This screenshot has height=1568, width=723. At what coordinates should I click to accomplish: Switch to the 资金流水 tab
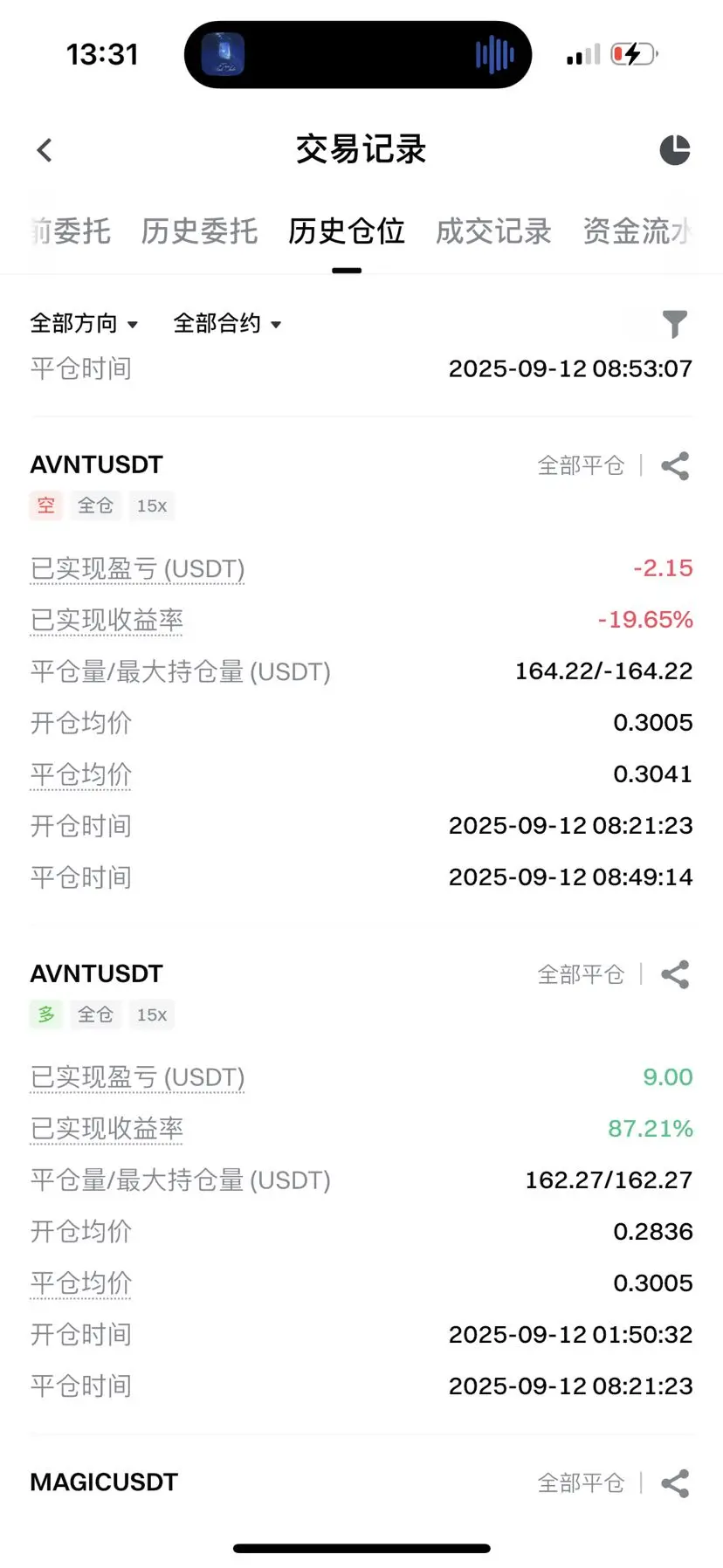pyautogui.click(x=638, y=231)
